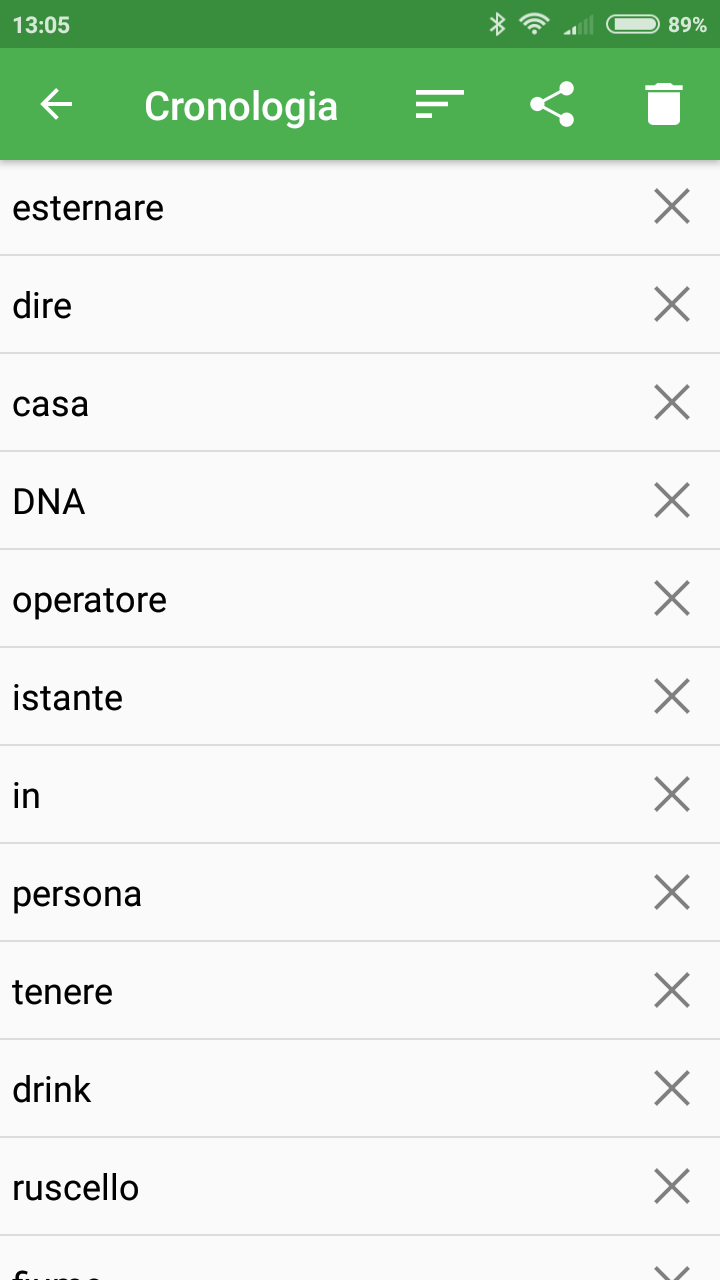Remove 'esternare' using its X icon
This screenshot has width=720, height=1280.
pyautogui.click(x=671, y=206)
